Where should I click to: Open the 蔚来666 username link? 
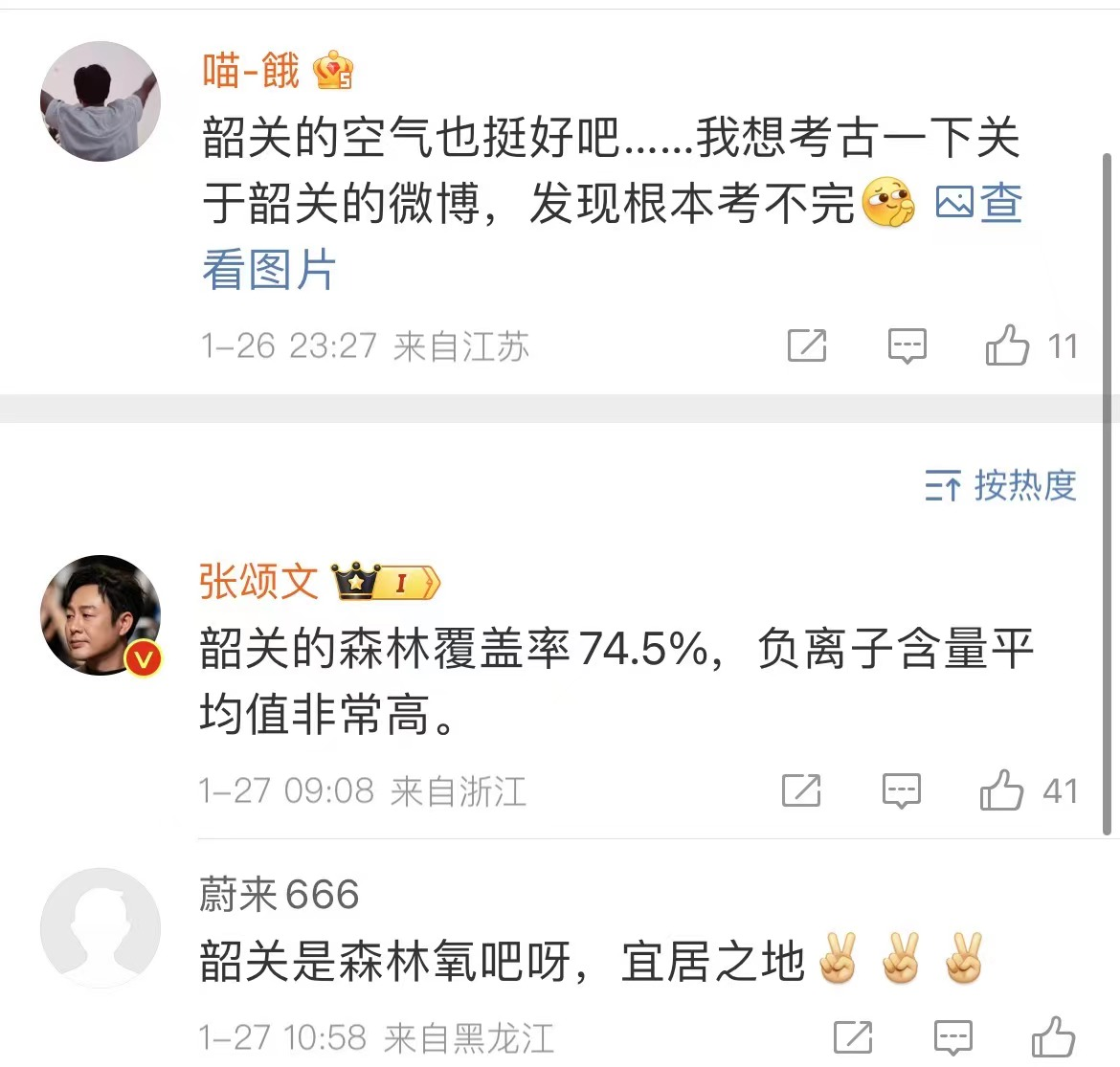tap(279, 895)
